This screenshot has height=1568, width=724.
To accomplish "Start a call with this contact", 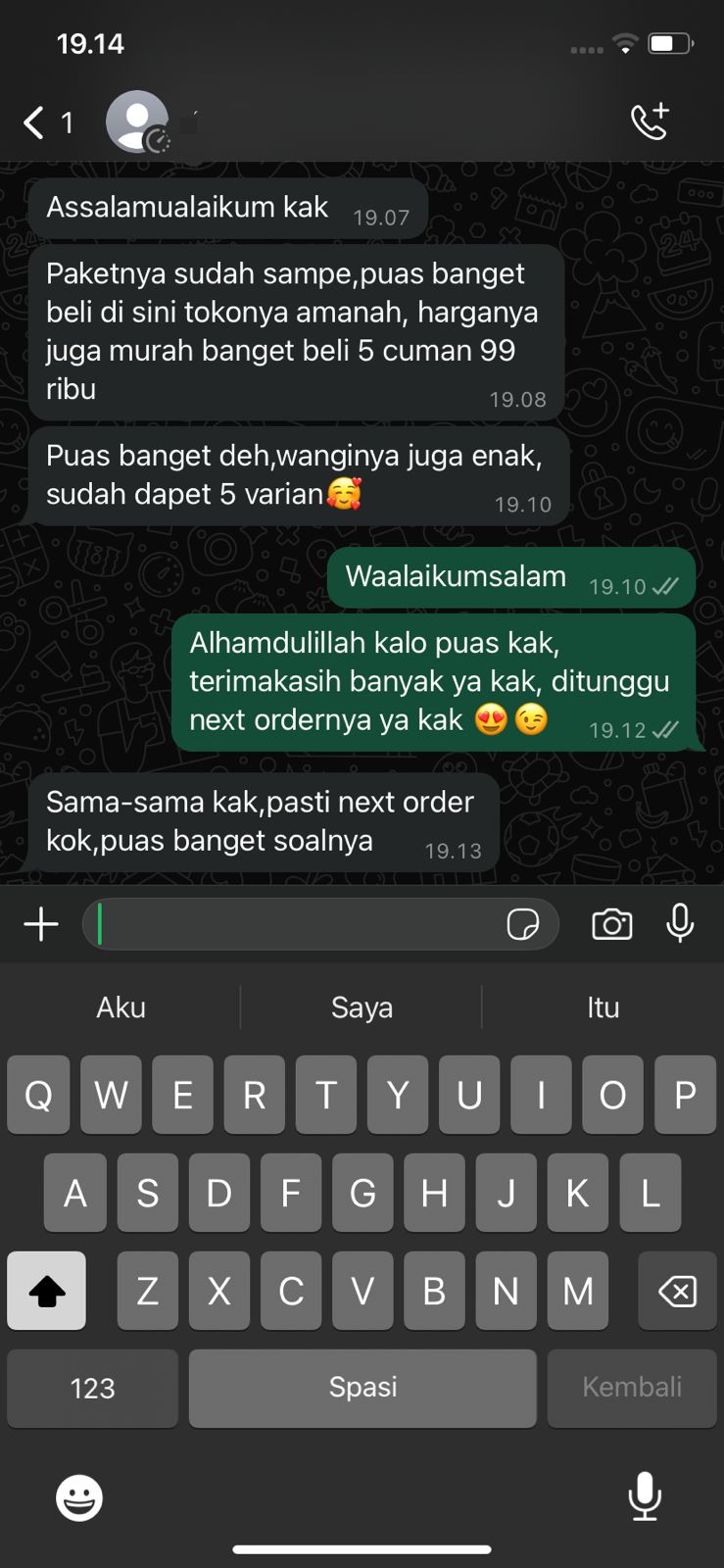I will [x=651, y=122].
